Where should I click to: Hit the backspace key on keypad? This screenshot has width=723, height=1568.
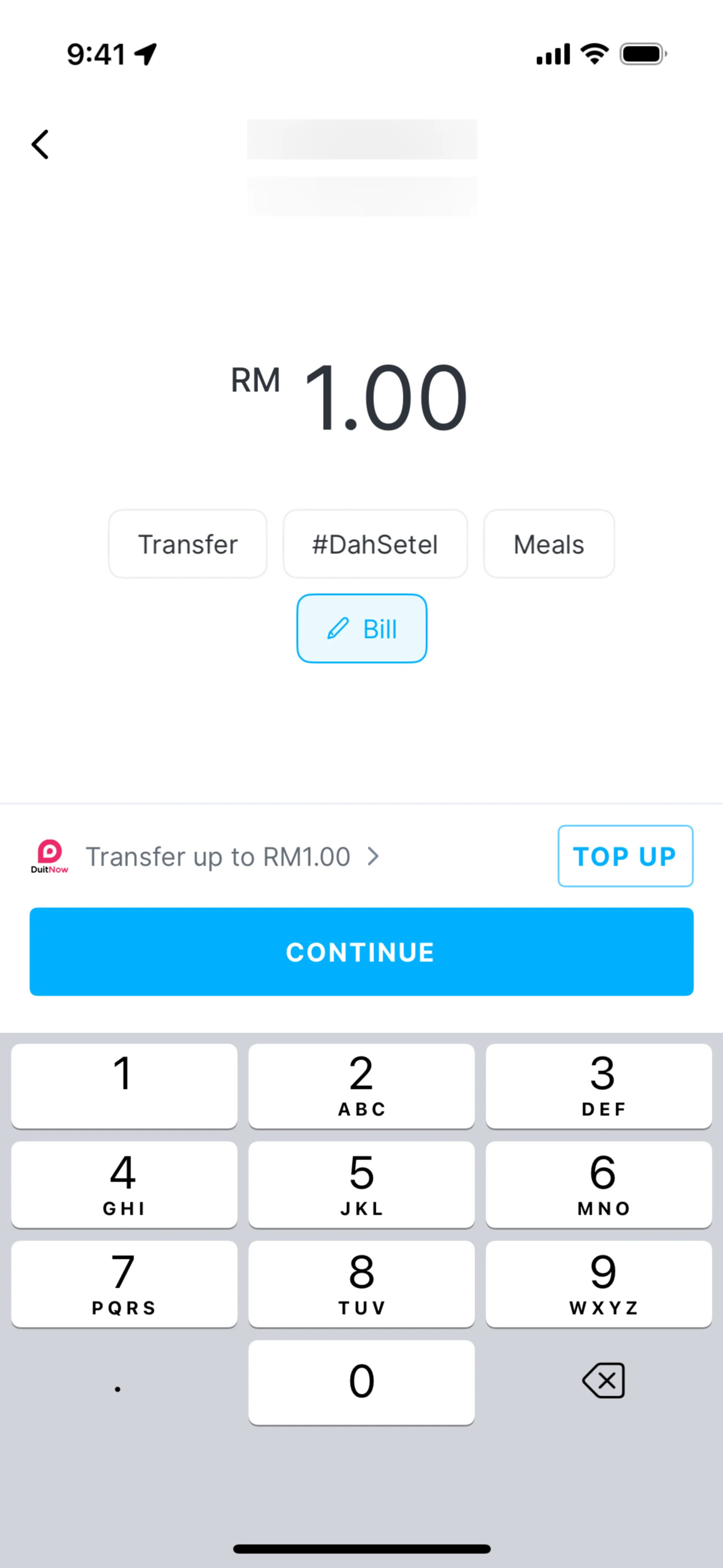(x=603, y=1380)
